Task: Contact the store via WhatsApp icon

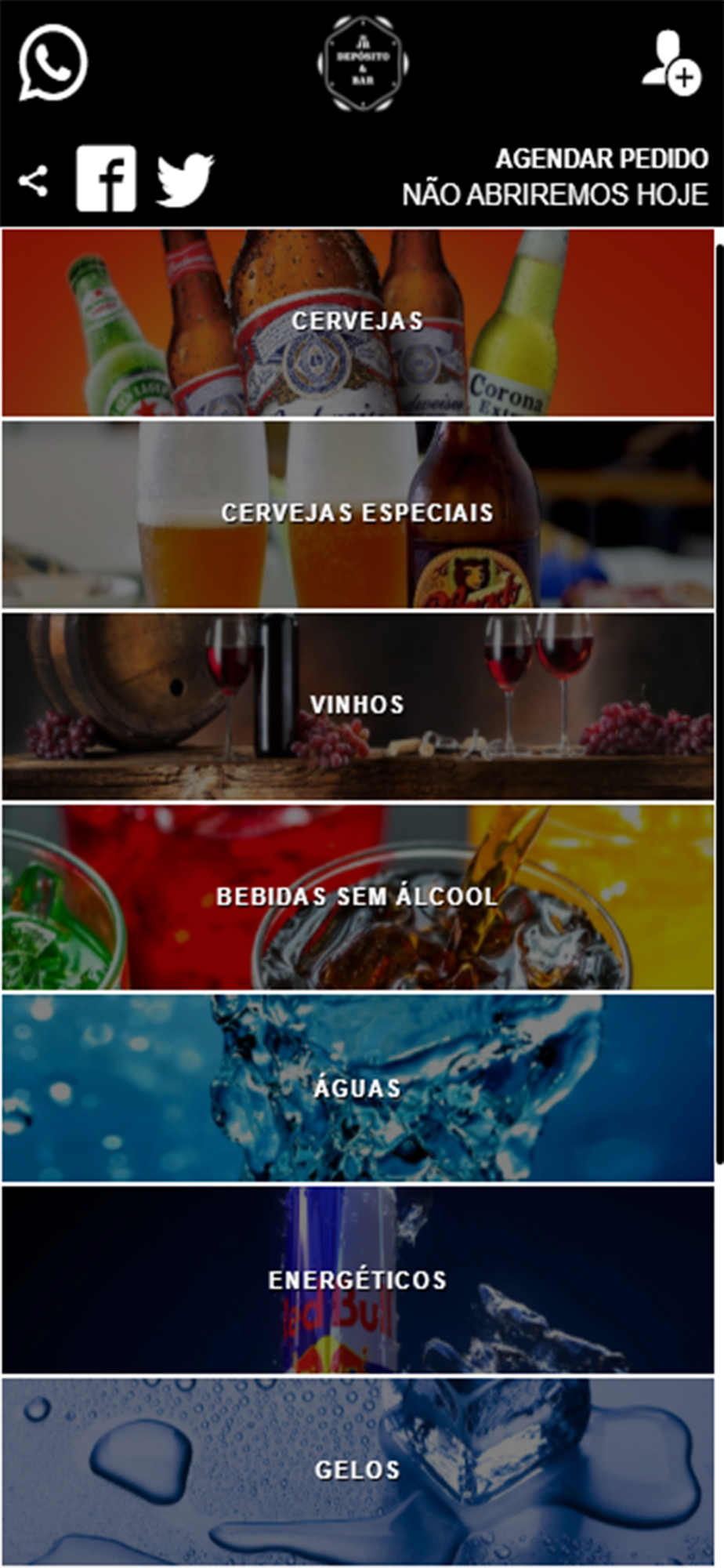Action: (x=52, y=63)
